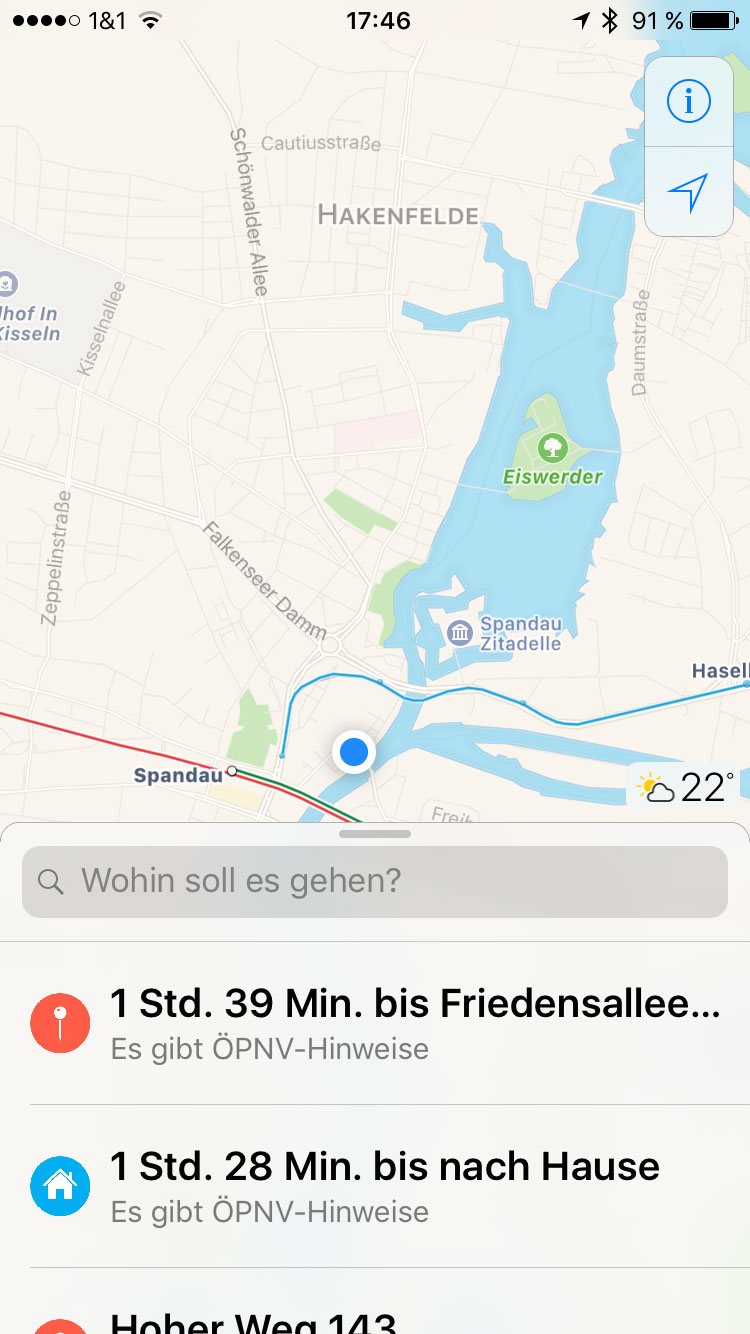The width and height of the screenshot is (750, 1334).
Task: Tap the weather badge showing 22°
Action: pyautogui.click(x=687, y=789)
